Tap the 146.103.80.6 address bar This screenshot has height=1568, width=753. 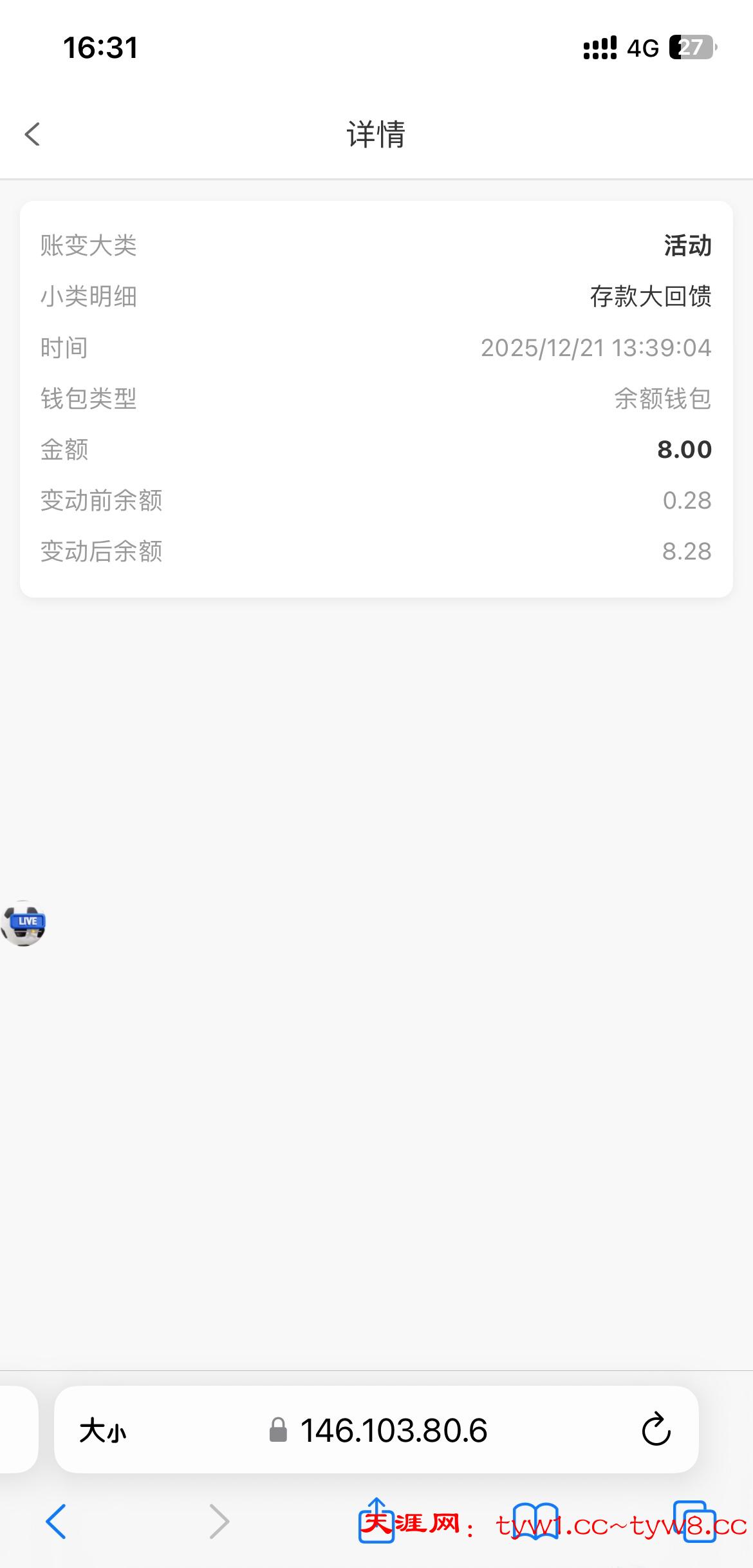tap(393, 1431)
